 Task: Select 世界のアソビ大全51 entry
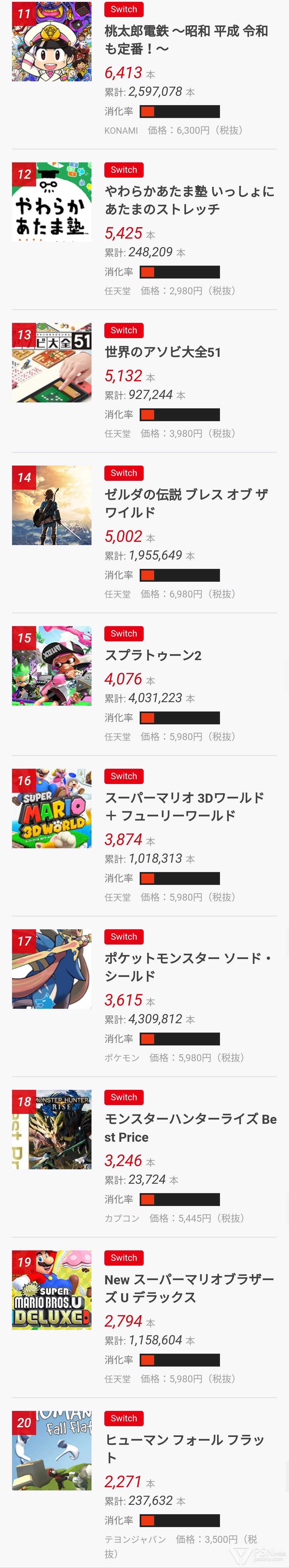pyautogui.click(x=162, y=352)
